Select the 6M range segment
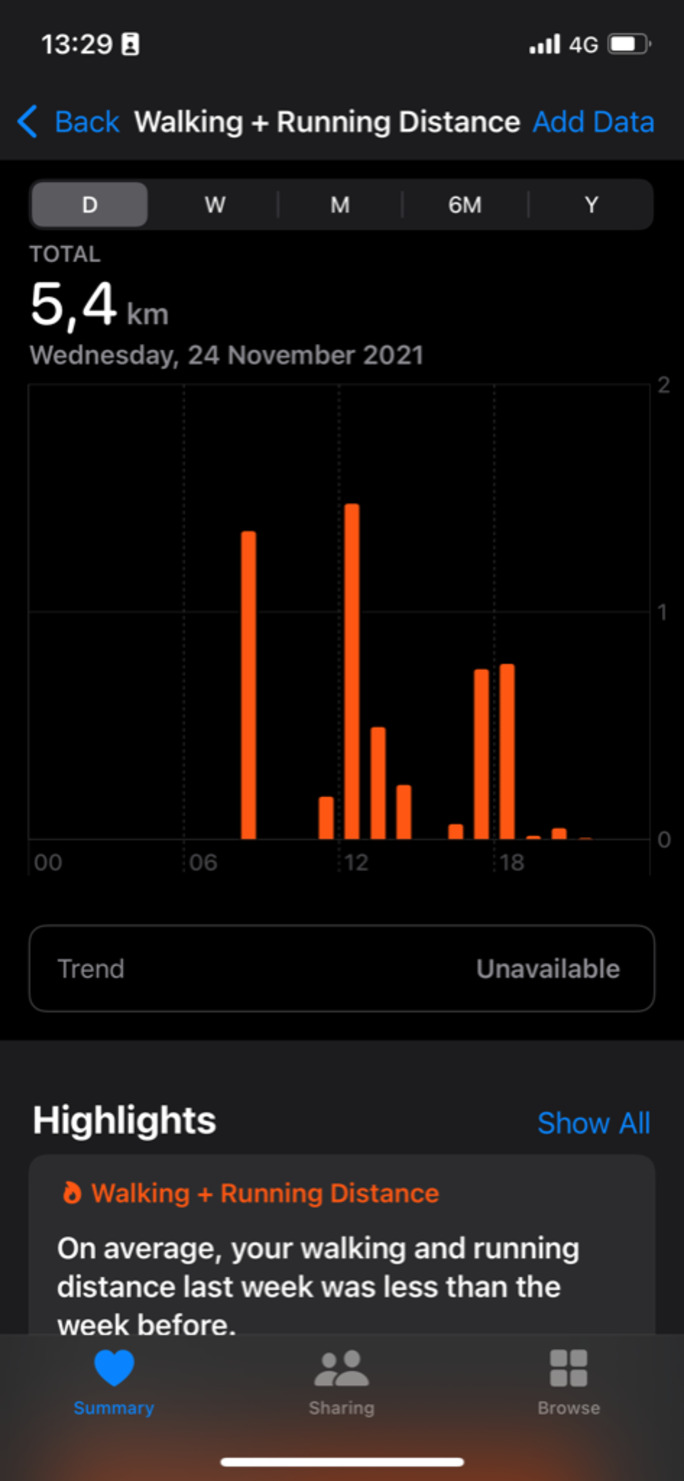This screenshot has width=684, height=1481. [465, 205]
